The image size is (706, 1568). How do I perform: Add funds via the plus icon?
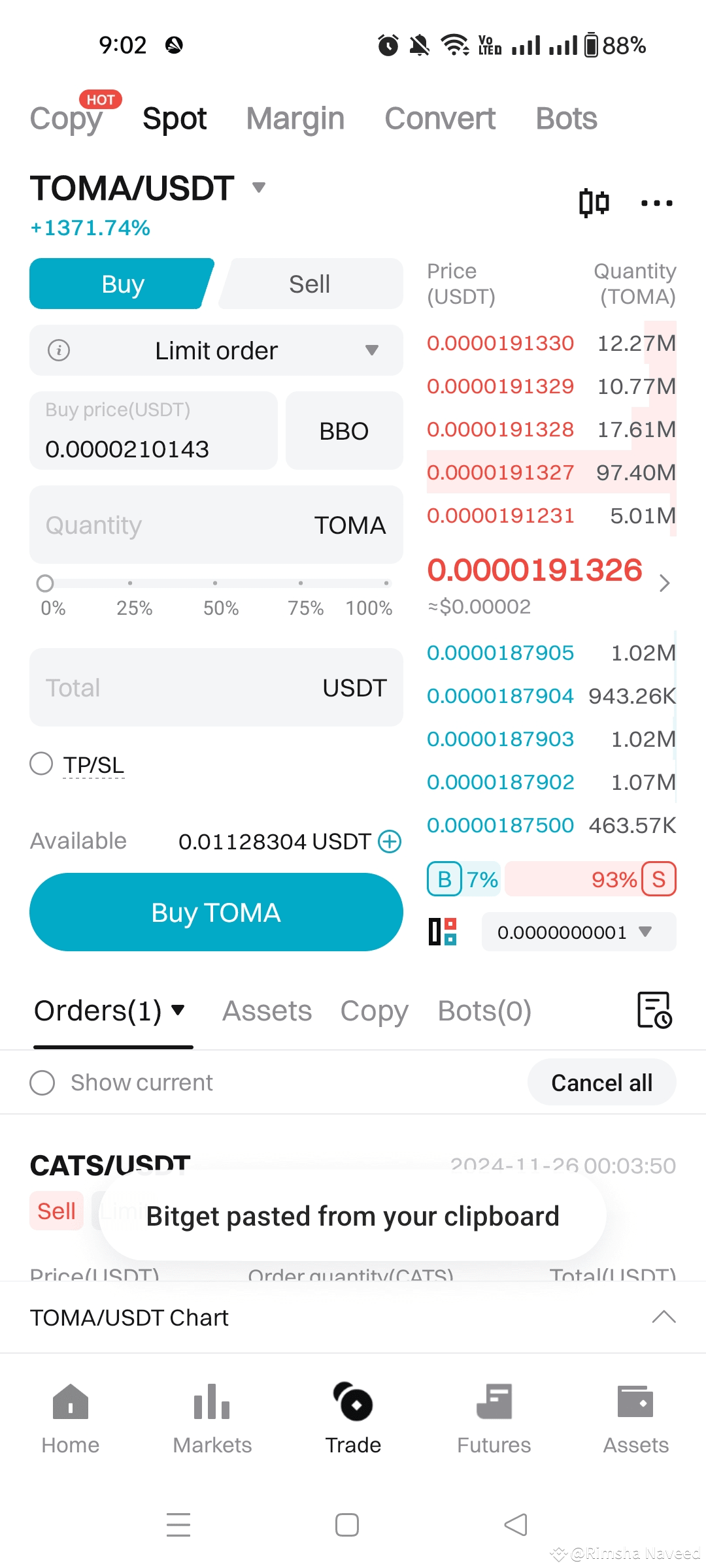coord(390,841)
